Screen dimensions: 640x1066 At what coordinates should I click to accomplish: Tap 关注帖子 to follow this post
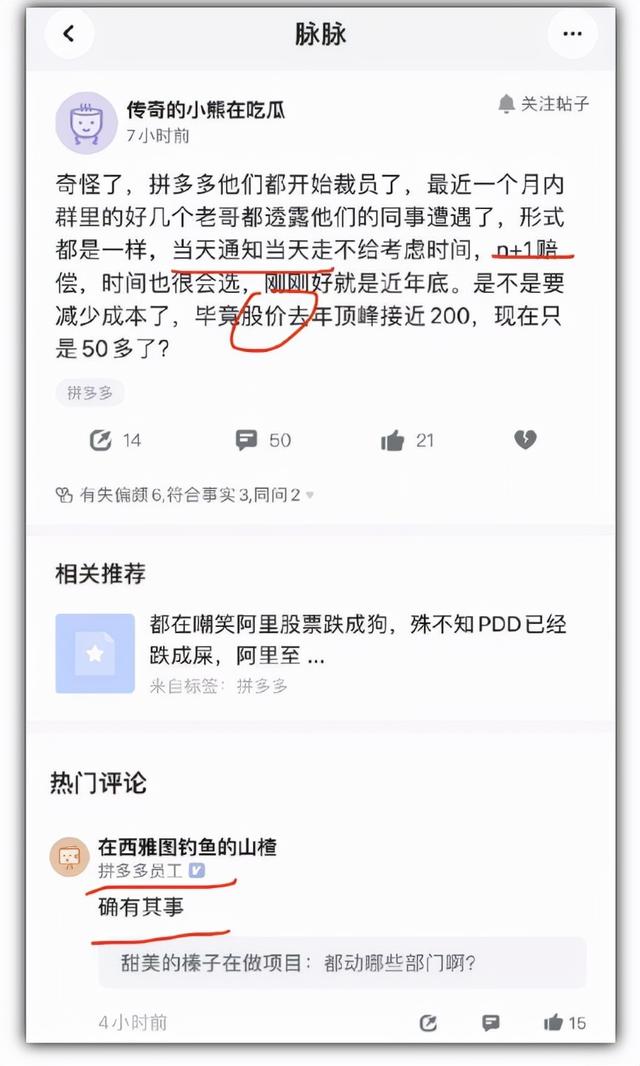point(543,104)
